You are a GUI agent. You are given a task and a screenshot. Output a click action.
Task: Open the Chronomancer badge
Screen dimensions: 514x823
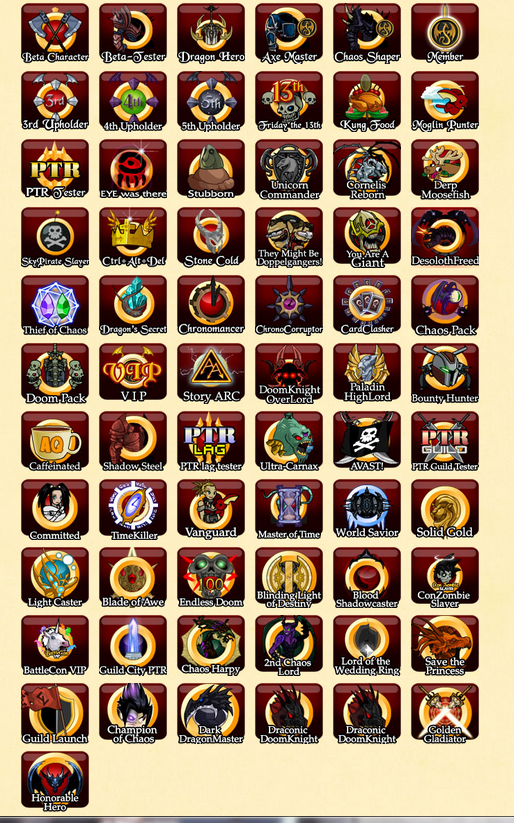[211, 305]
